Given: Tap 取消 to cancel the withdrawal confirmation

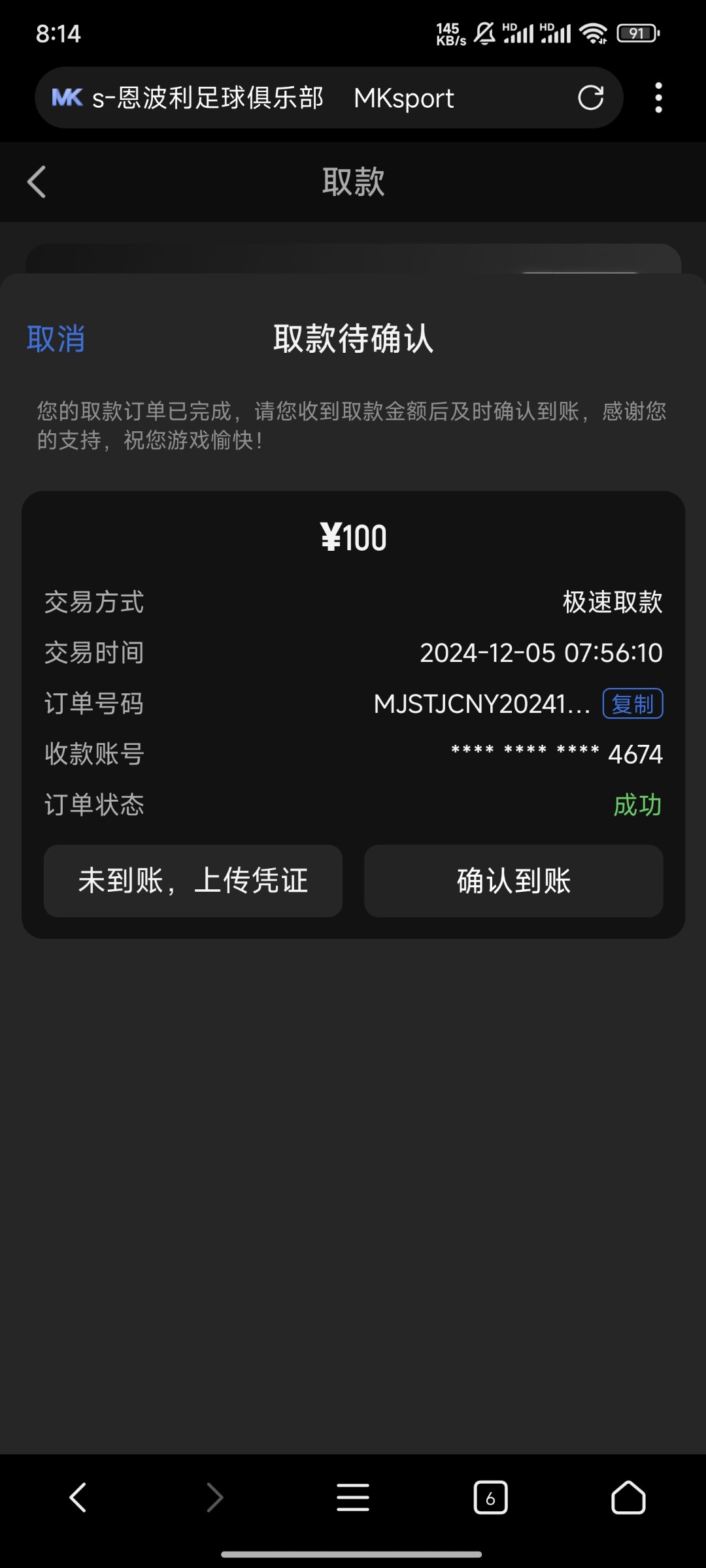Looking at the screenshot, I should click(56, 339).
